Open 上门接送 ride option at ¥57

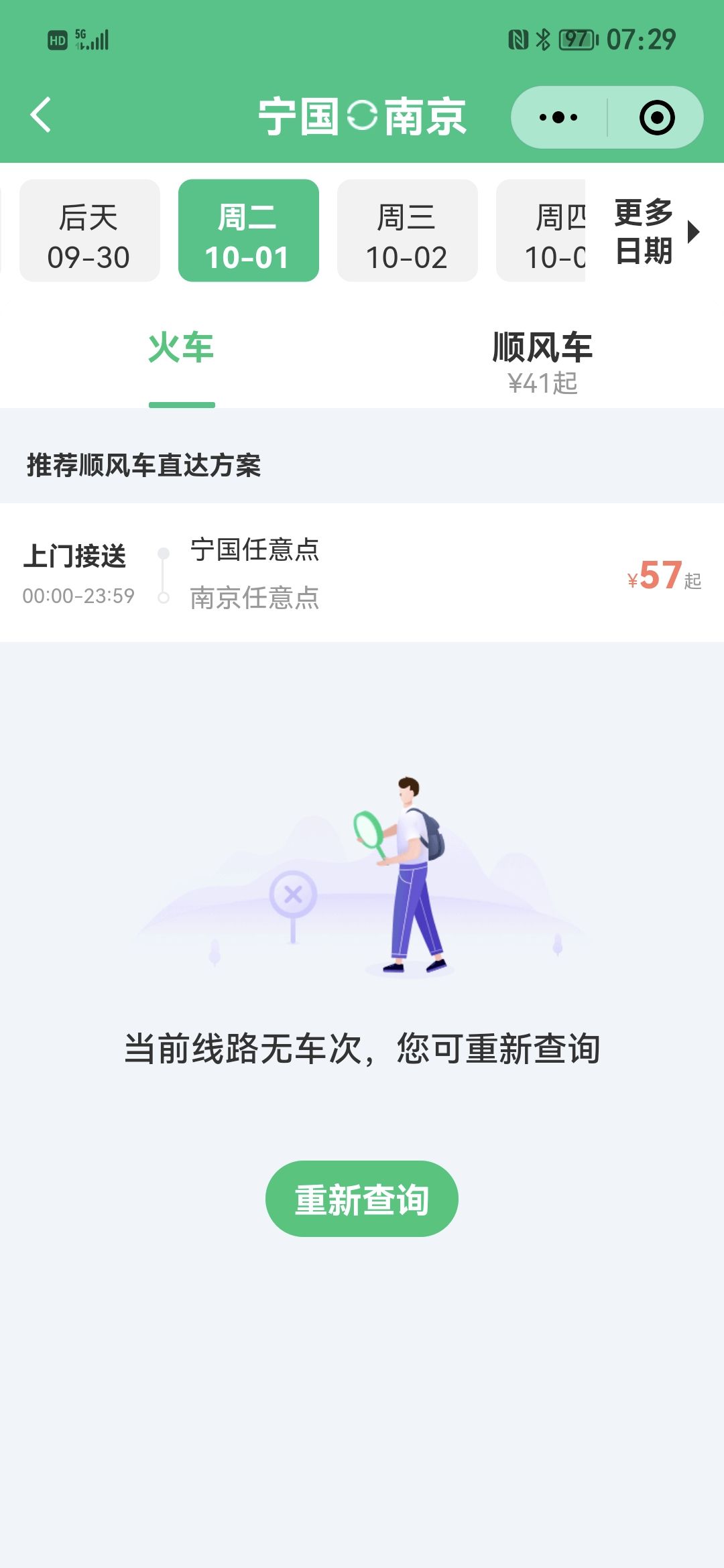[362, 573]
